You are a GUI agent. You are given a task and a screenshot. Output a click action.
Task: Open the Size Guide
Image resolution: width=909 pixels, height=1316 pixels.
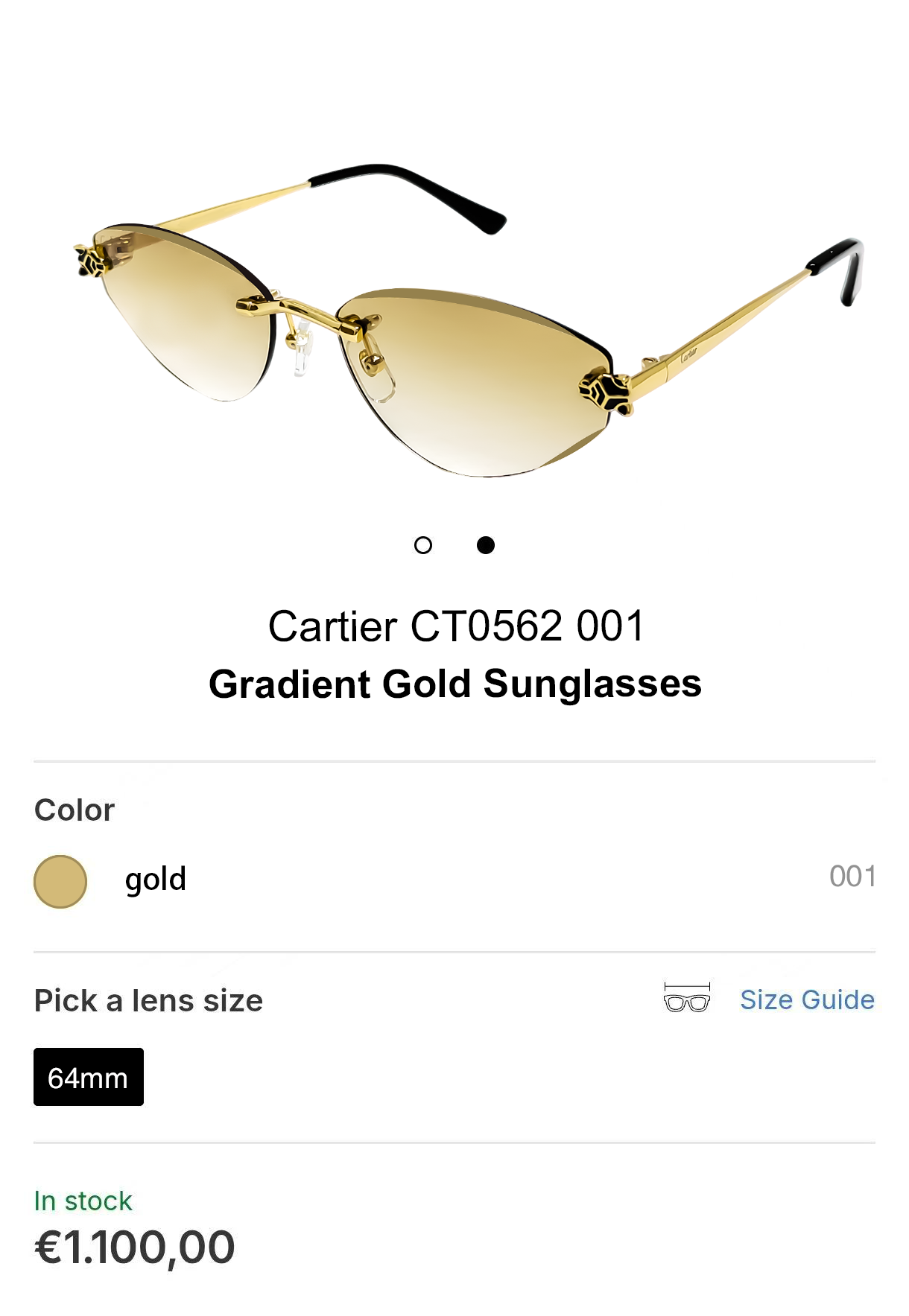[808, 1000]
